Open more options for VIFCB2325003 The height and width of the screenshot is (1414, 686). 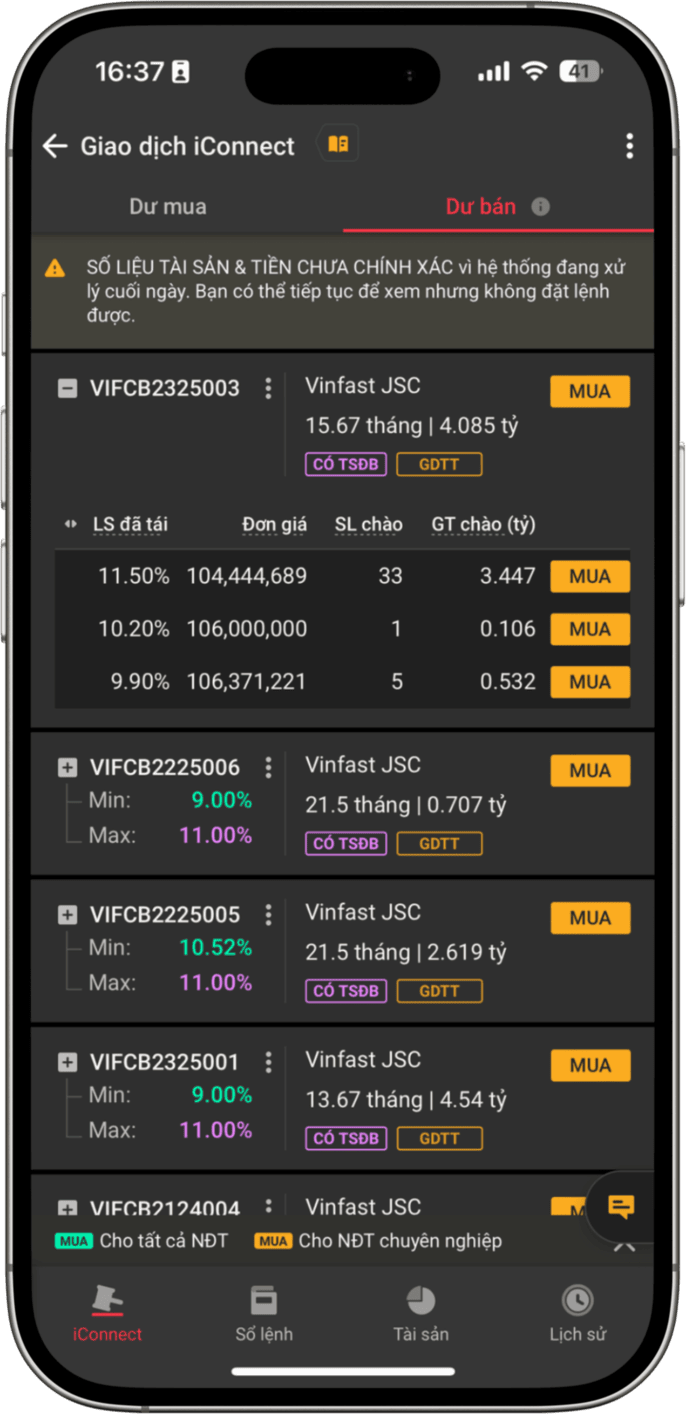tap(268, 388)
